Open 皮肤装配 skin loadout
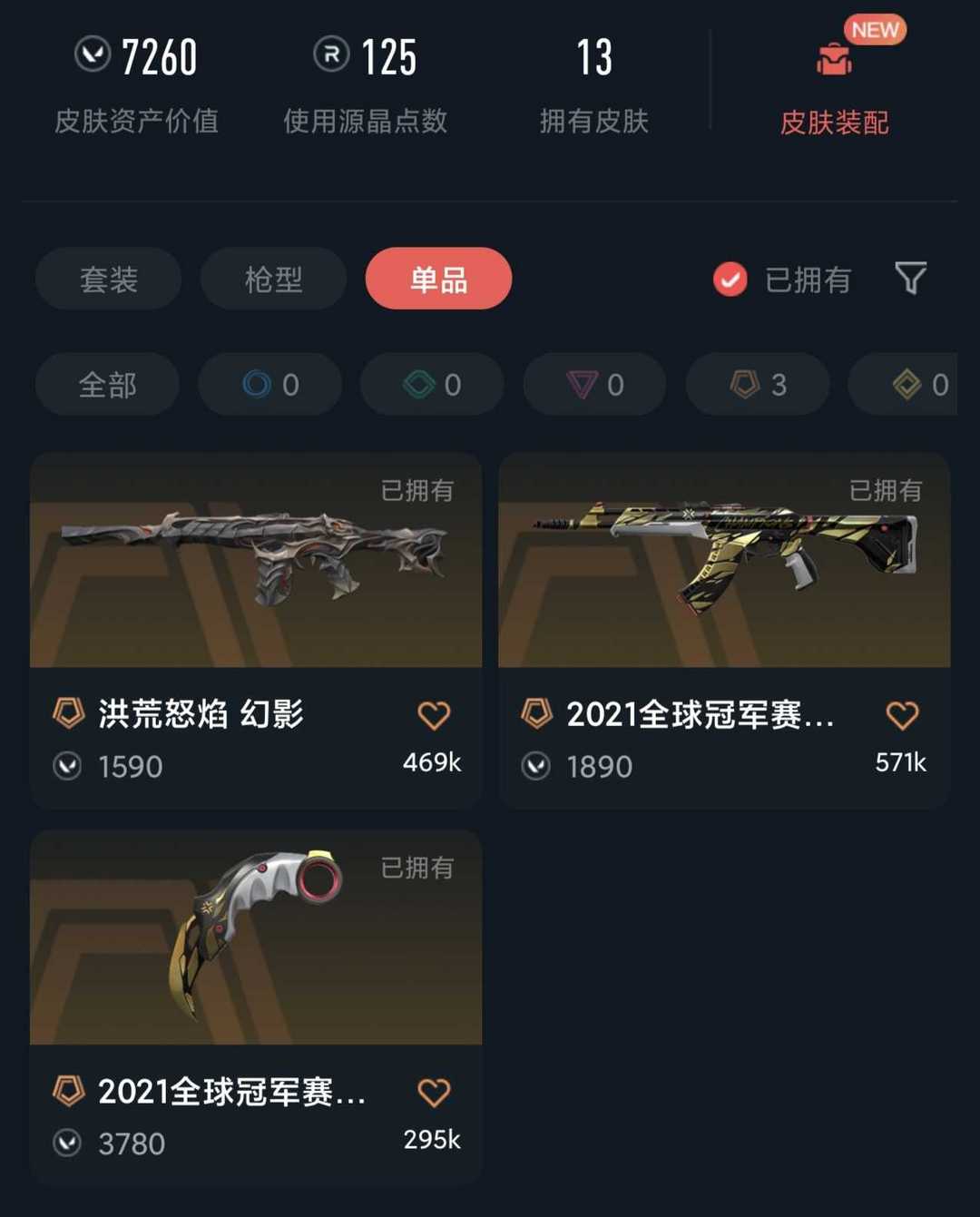The width and height of the screenshot is (980, 1217). tap(834, 91)
